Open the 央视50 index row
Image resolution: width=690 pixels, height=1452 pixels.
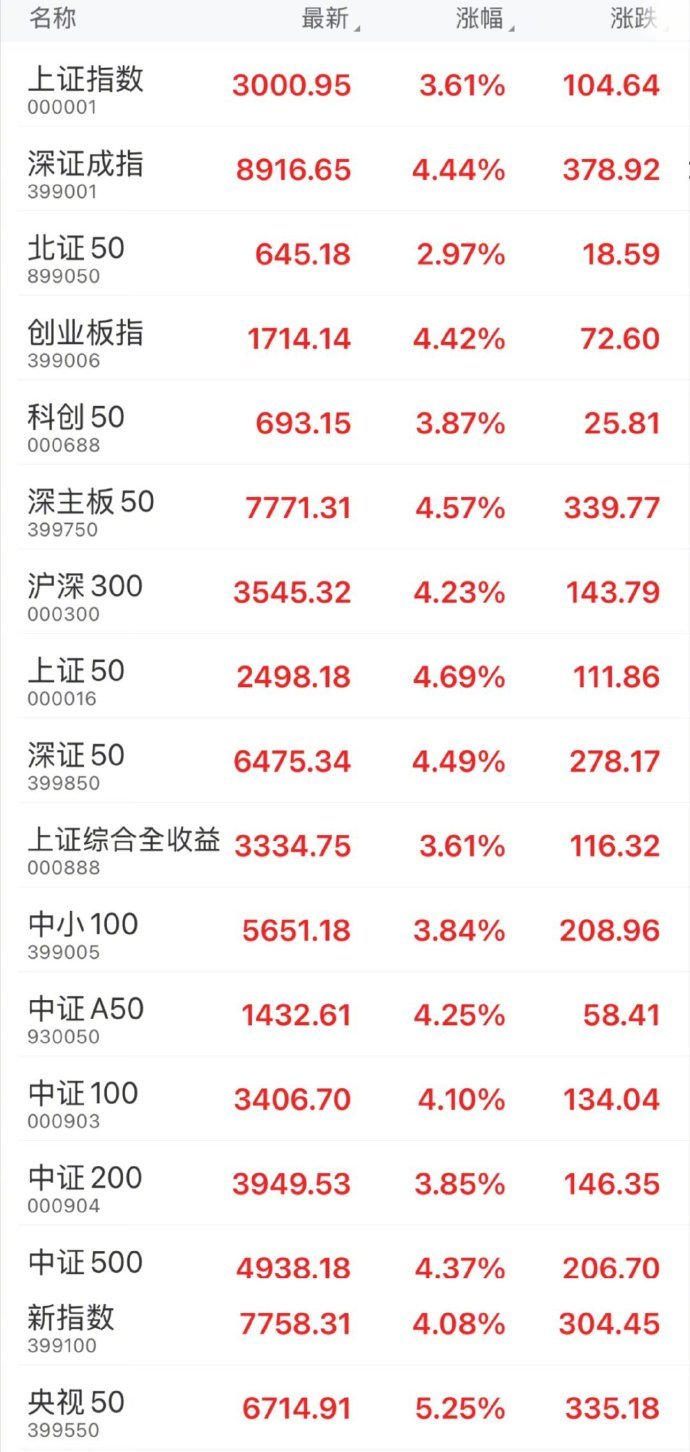[345, 1408]
